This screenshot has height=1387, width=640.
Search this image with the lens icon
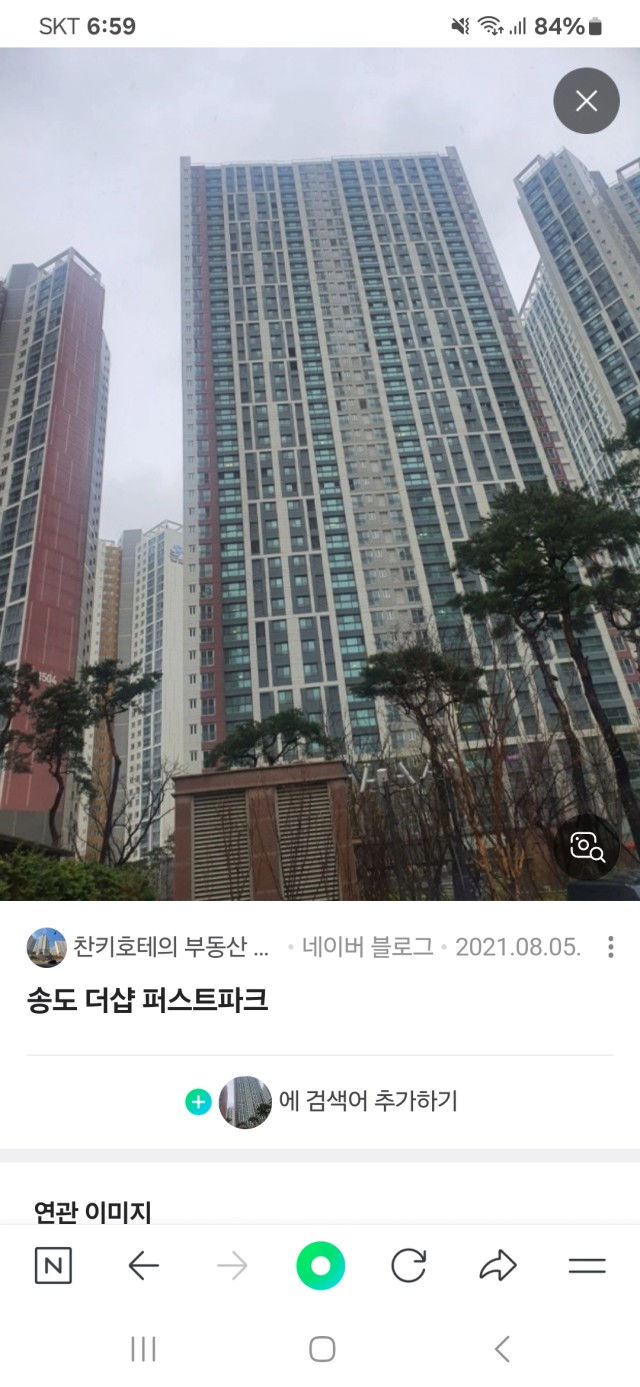click(x=587, y=846)
